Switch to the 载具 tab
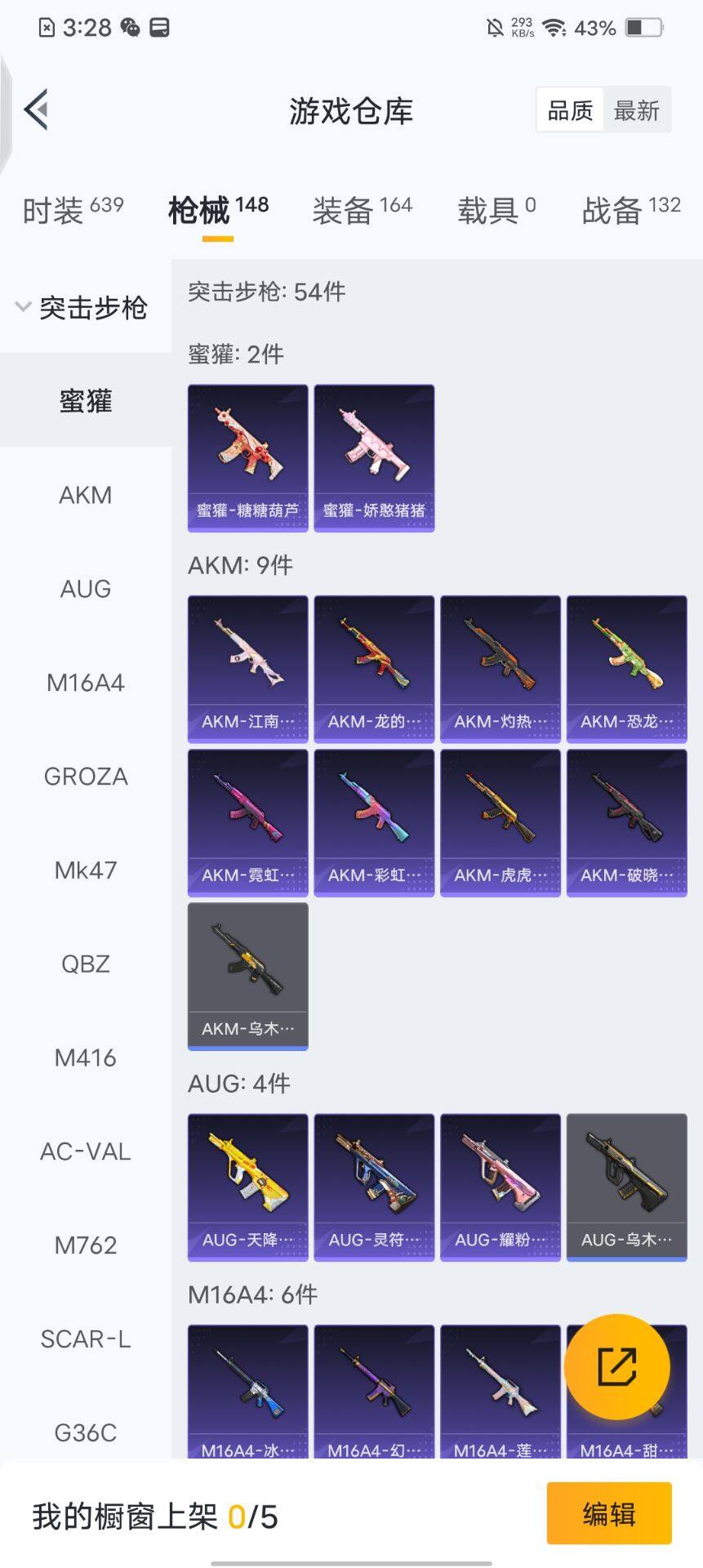Screen dimensions: 703x1568 pos(496,211)
